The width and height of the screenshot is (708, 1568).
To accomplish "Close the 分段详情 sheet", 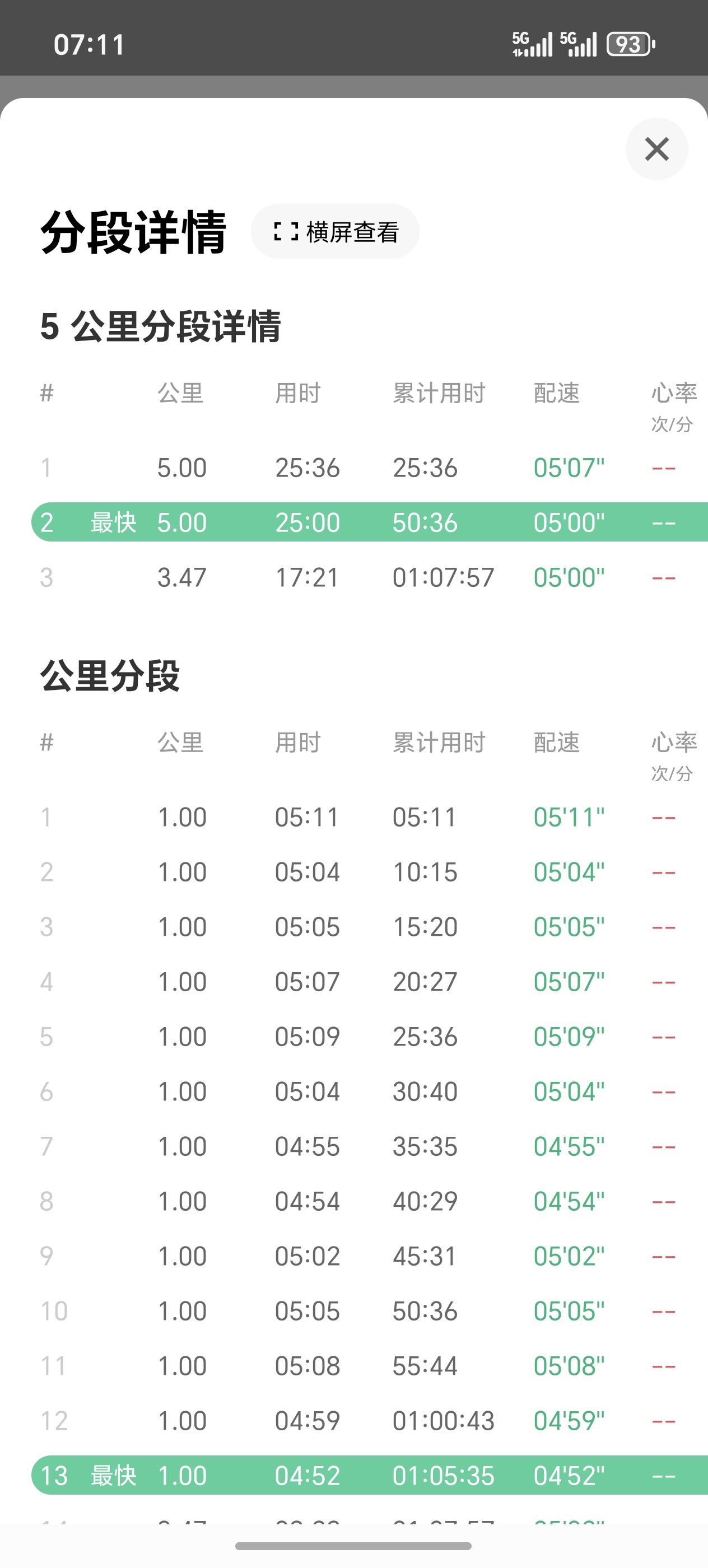I will pyautogui.click(x=657, y=149).
